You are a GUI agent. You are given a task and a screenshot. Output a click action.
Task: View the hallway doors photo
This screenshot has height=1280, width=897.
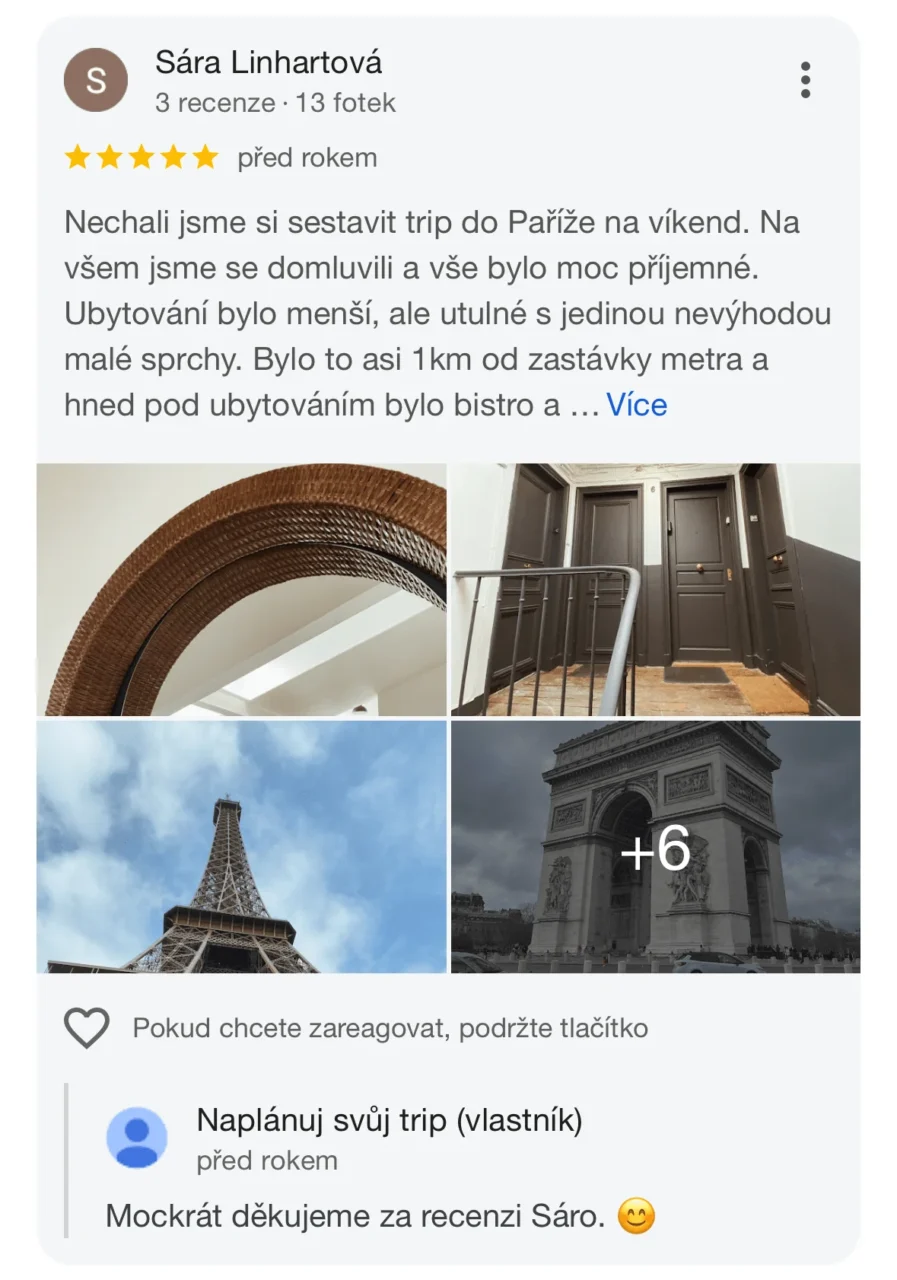(655, 590)
